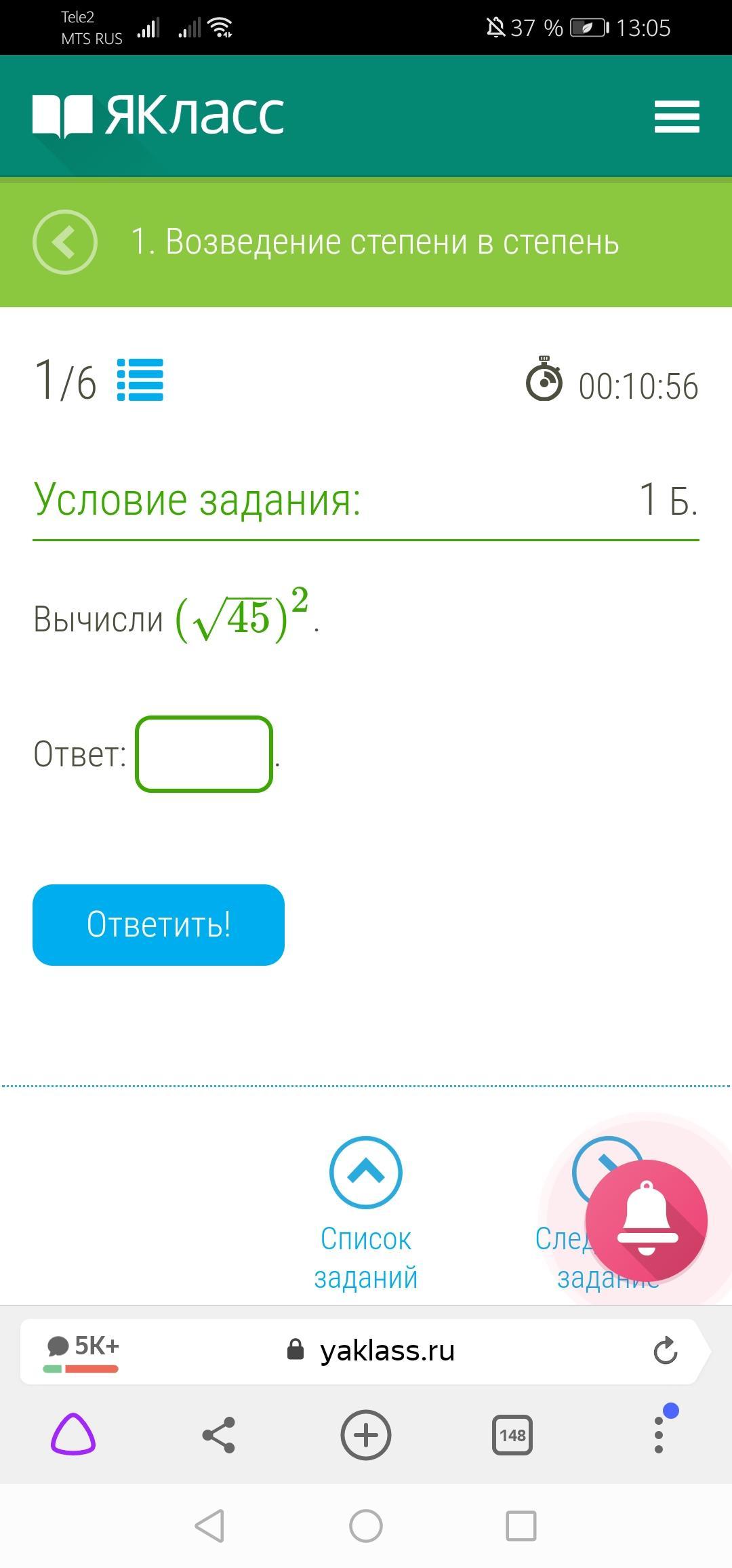Tap the red notification bell button
Image resolution: width=732 pixels, height=1568 pixels.
(x=646, y=1221)
